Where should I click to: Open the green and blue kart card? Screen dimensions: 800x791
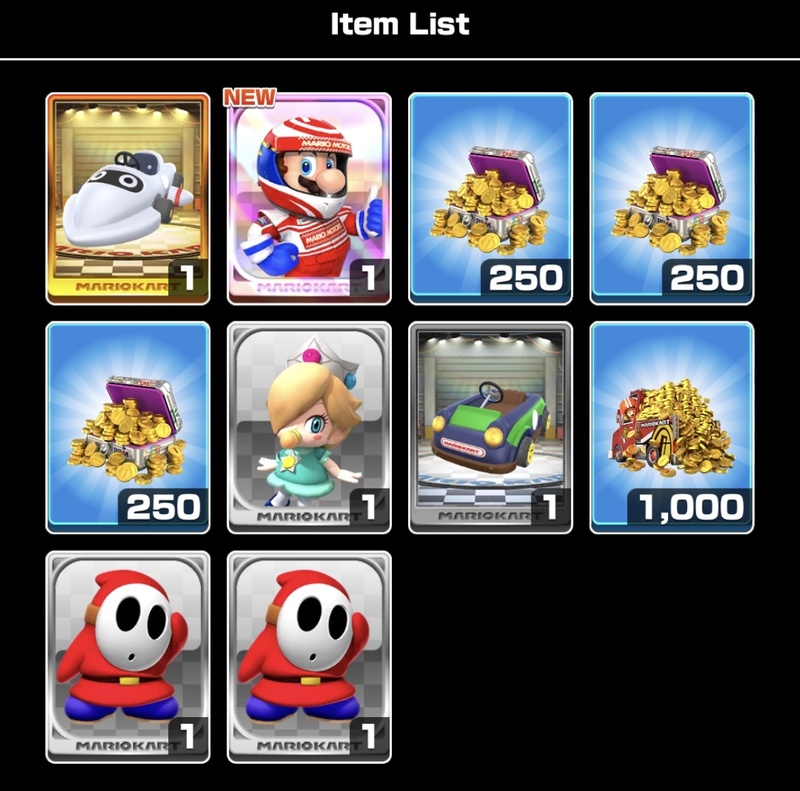(x=490, y=427)
